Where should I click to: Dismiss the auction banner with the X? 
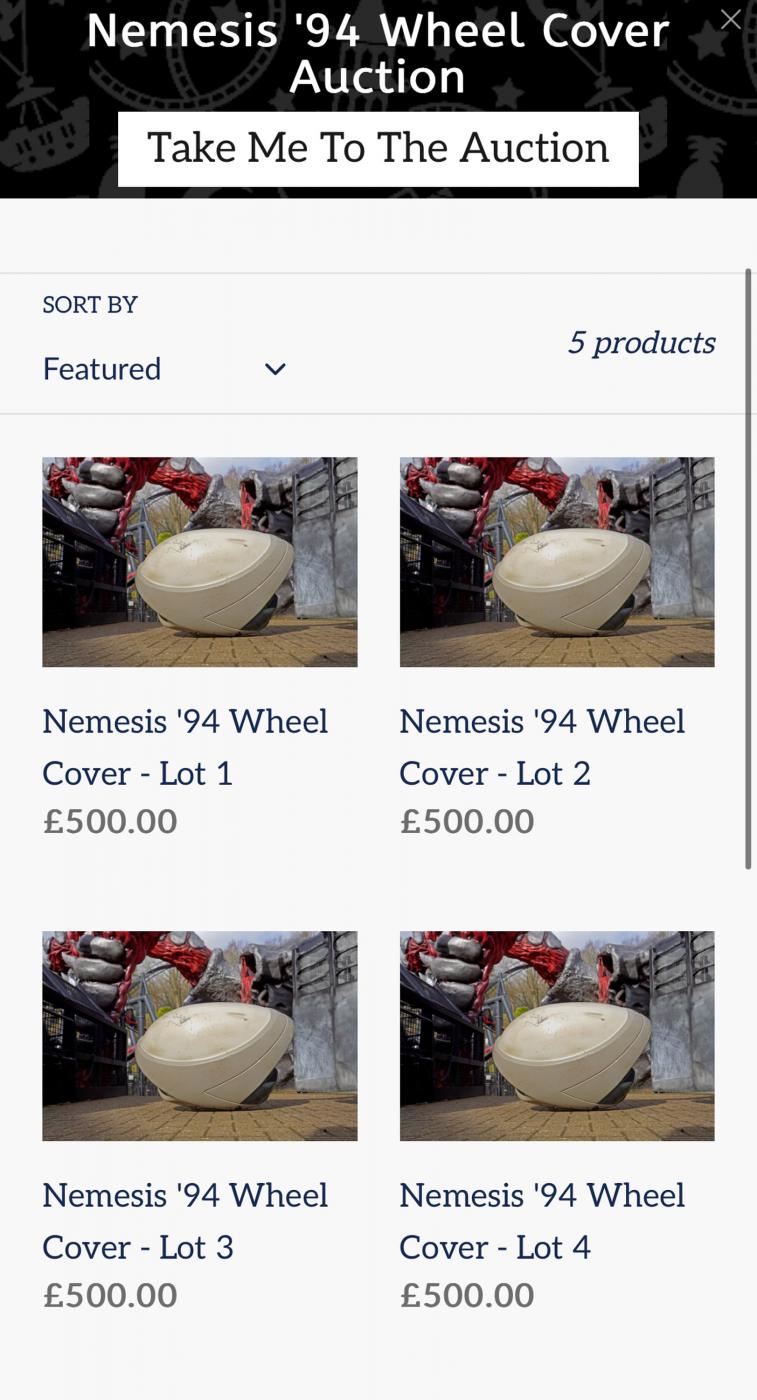point(731,20)
